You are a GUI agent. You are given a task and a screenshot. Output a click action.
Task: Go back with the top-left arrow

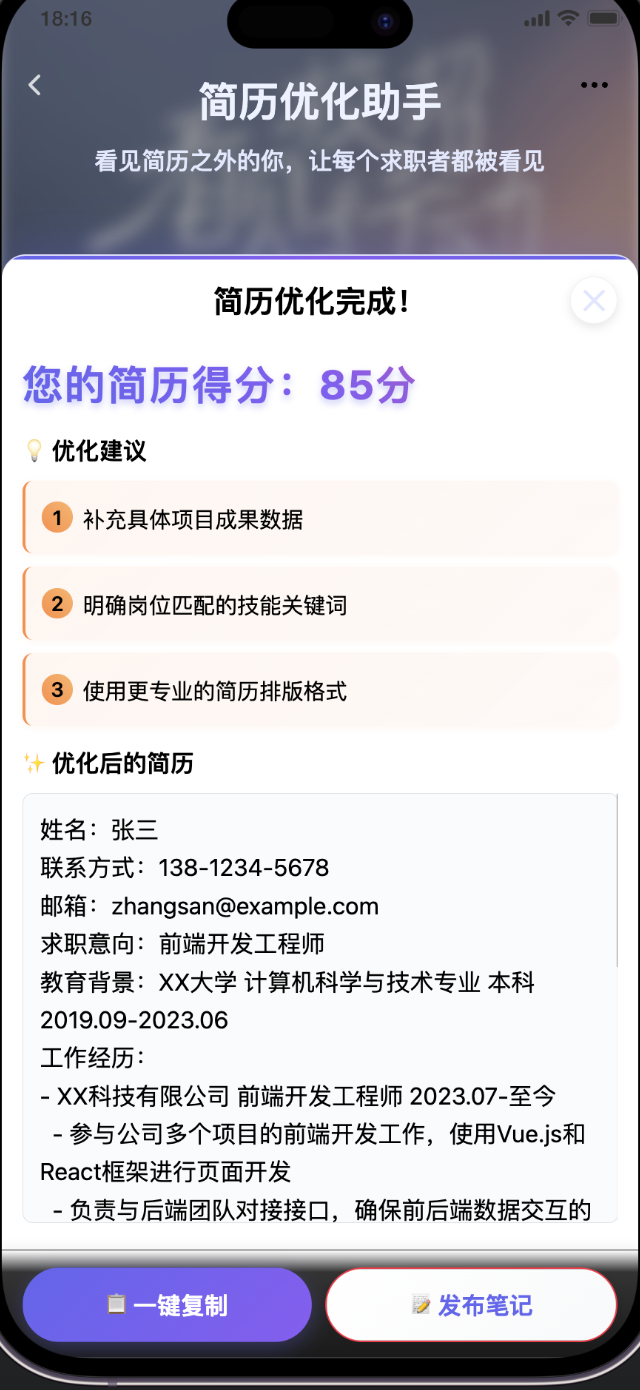(35, 85)
